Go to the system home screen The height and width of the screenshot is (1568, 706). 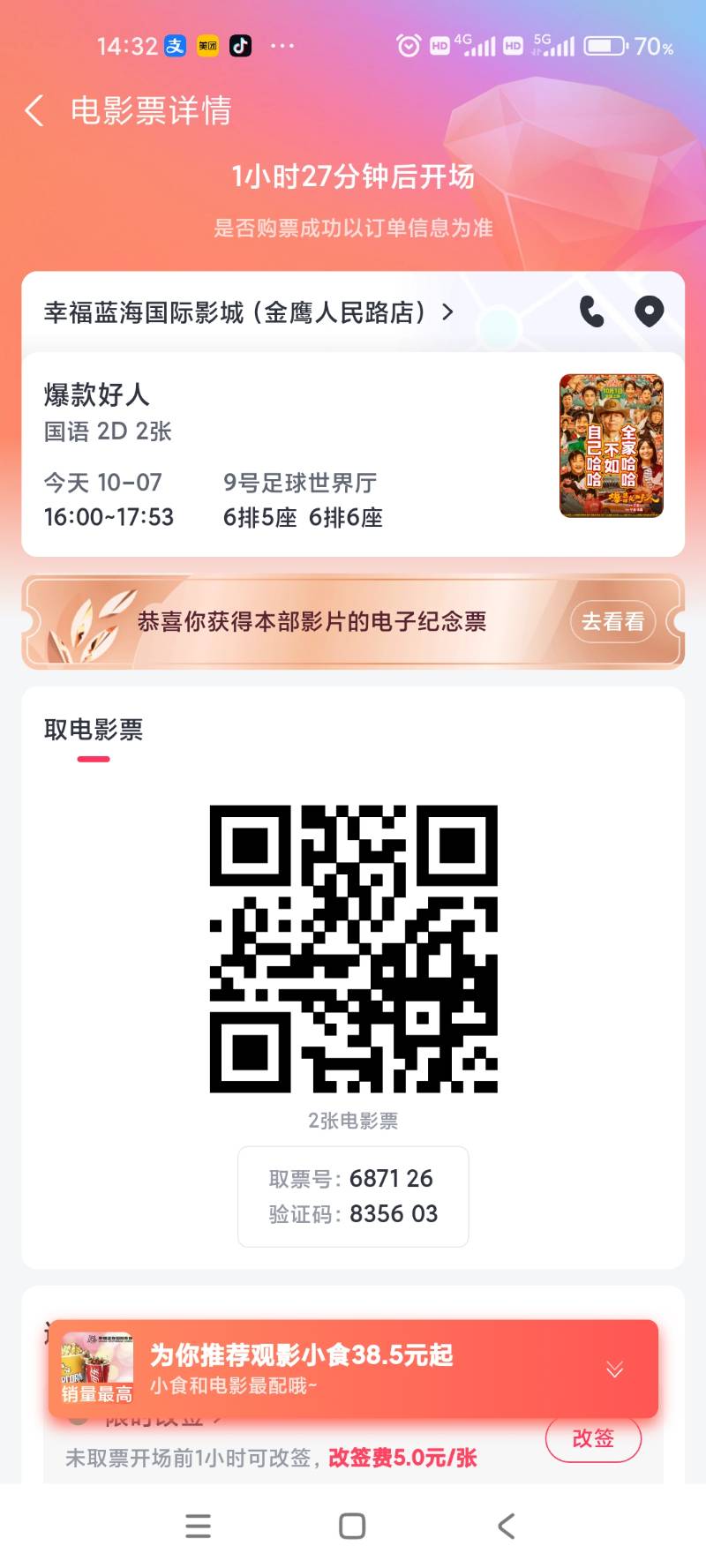(352, 1526)
